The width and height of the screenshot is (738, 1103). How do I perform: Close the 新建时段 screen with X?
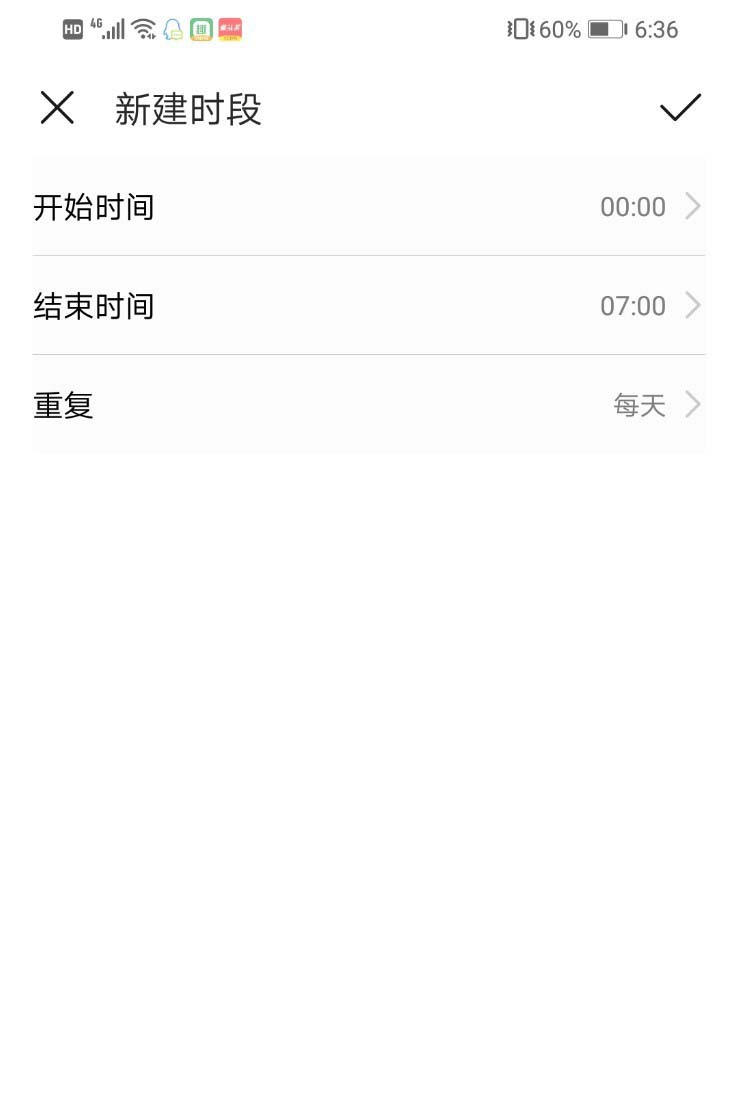click(57, 108)
